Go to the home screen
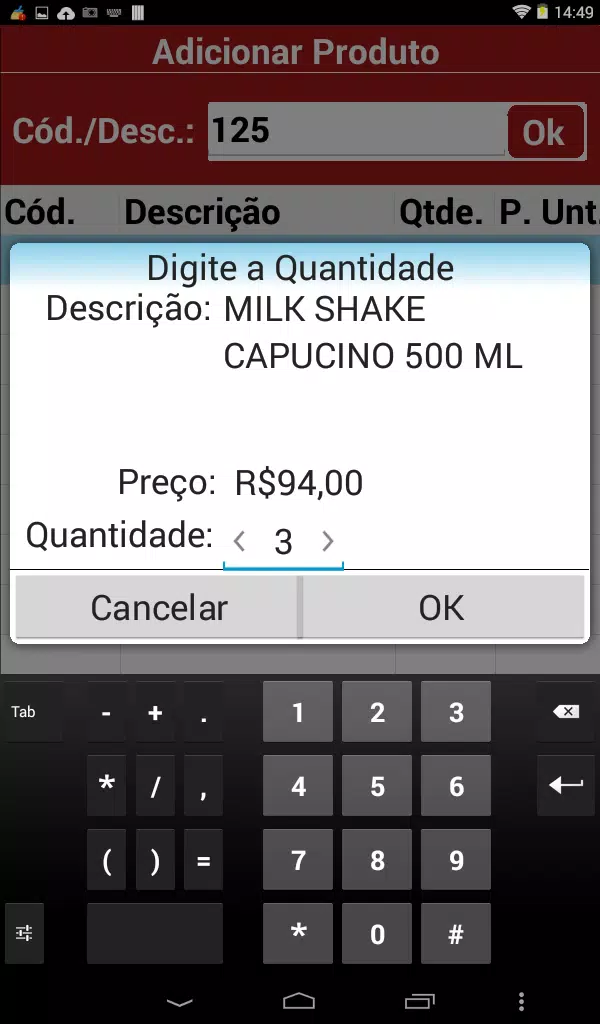Screen dimensions: 600x1024 pyautogui.click(x=299, y=1000)
